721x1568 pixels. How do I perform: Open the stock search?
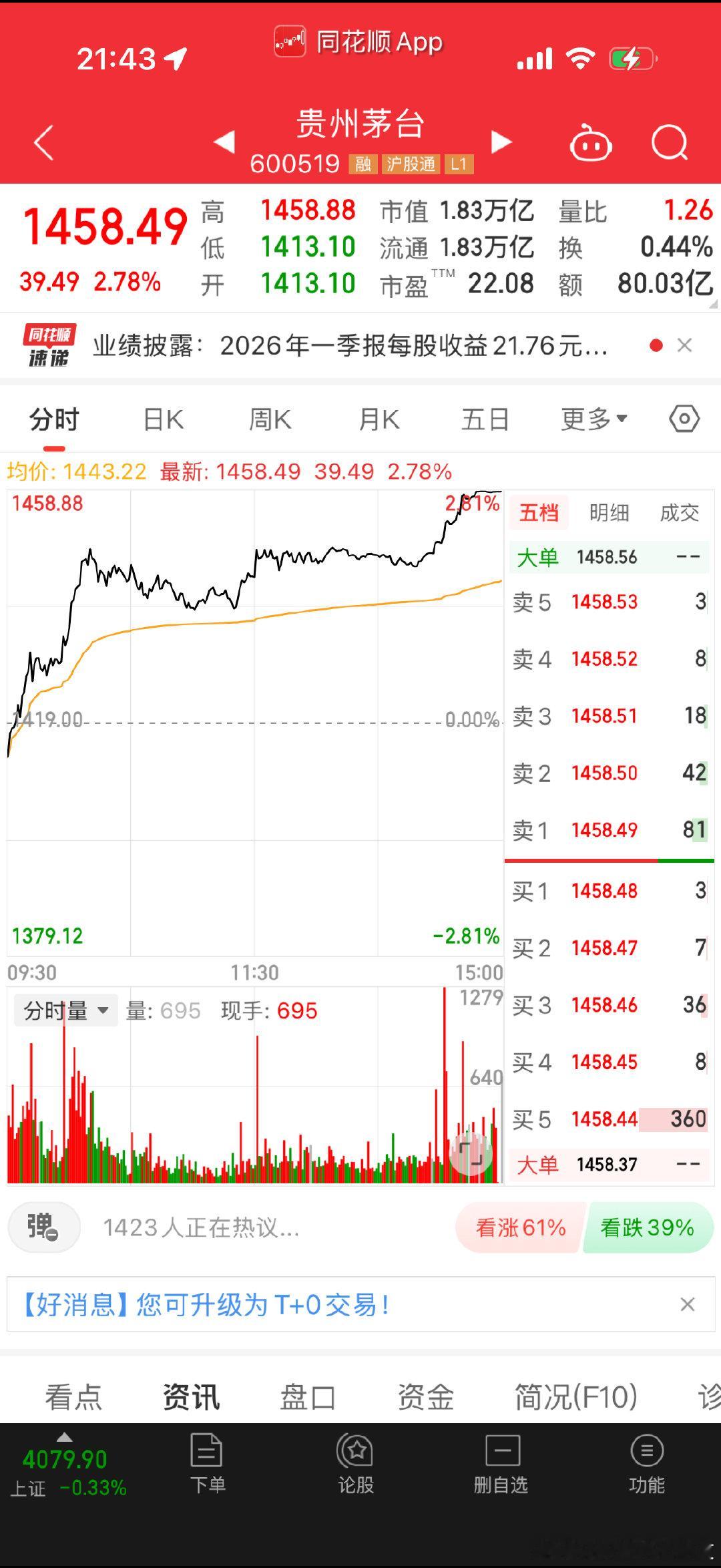668,142
